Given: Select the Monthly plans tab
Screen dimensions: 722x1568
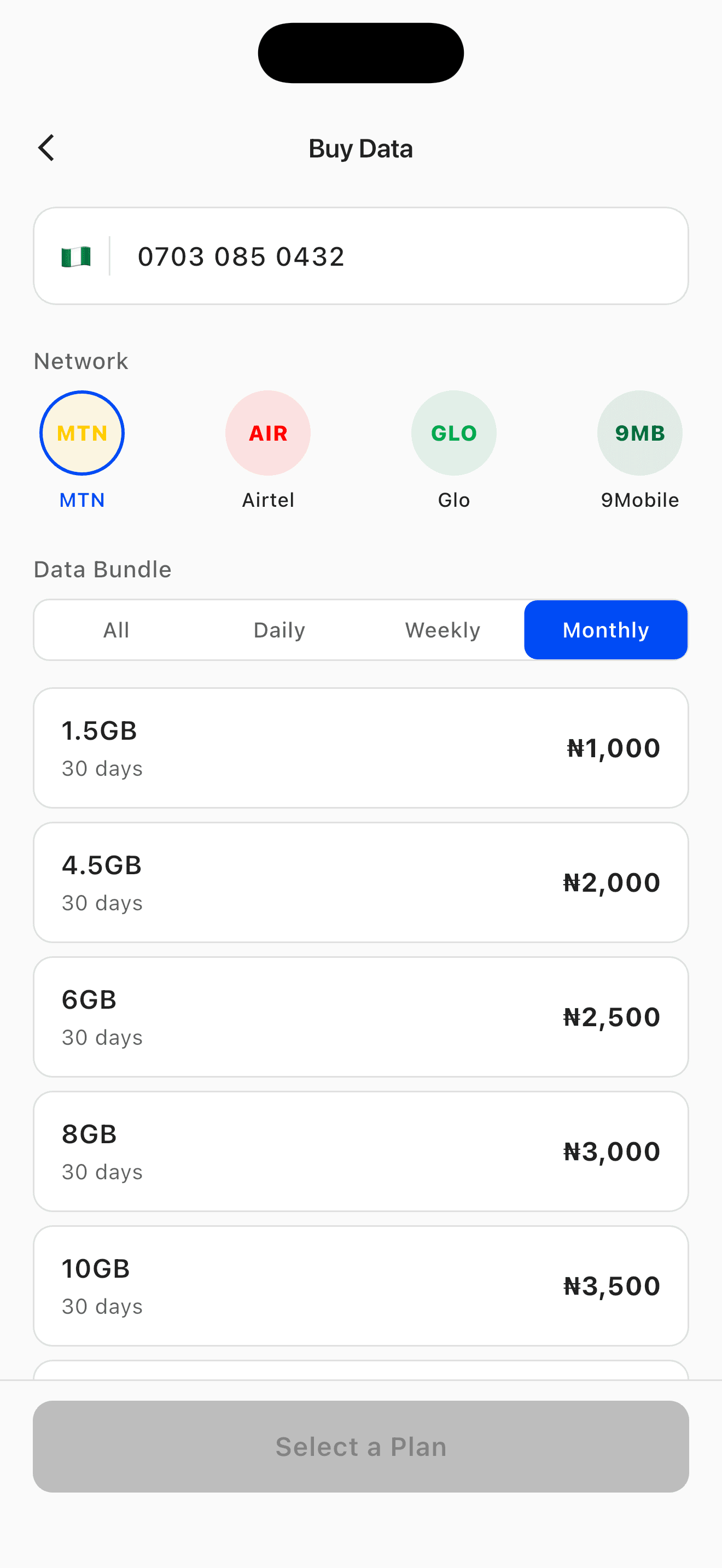Looking at the screenshot, I should pos(605,630).
